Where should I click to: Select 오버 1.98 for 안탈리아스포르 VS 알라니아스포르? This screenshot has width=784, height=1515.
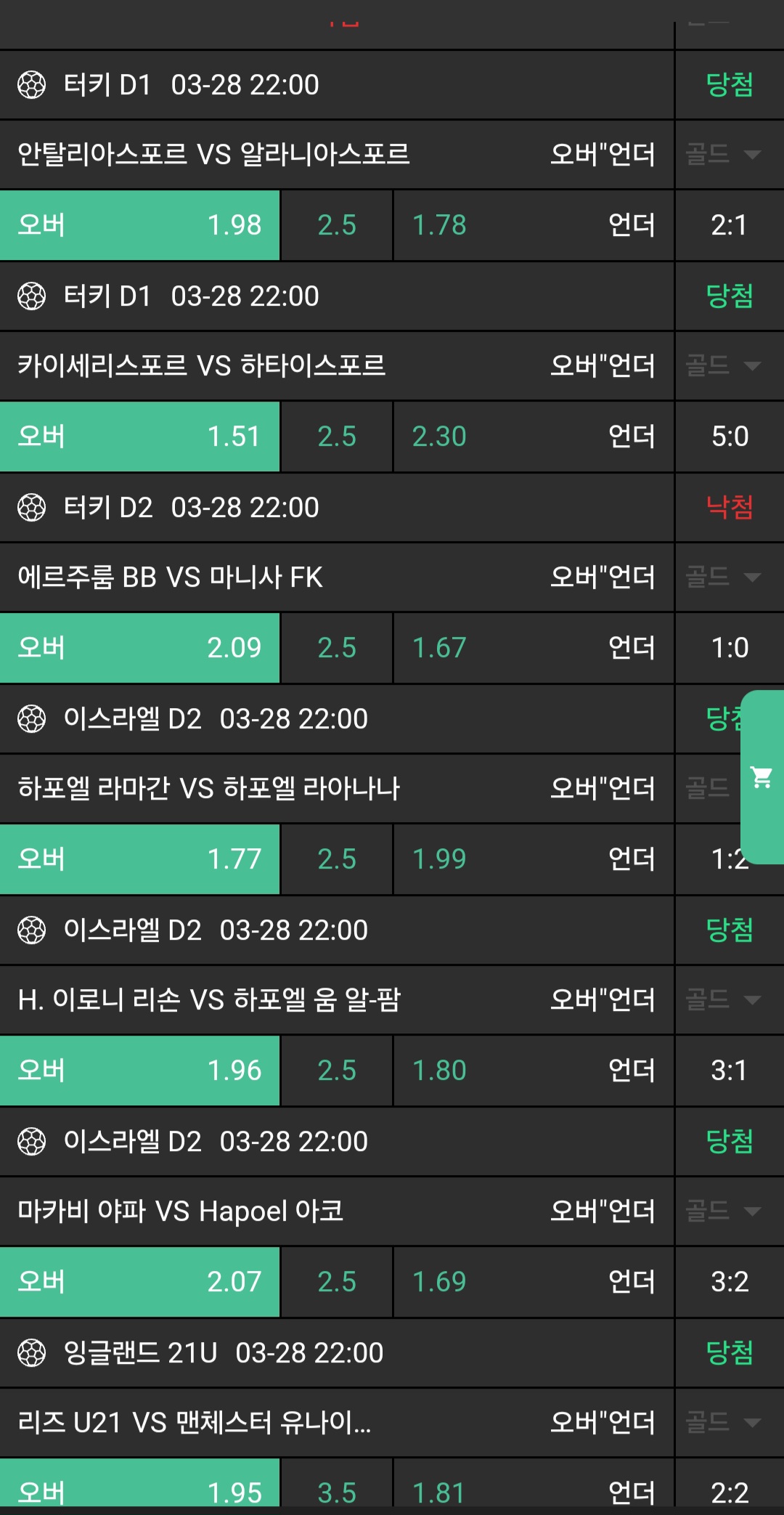[x=139, y=225]
